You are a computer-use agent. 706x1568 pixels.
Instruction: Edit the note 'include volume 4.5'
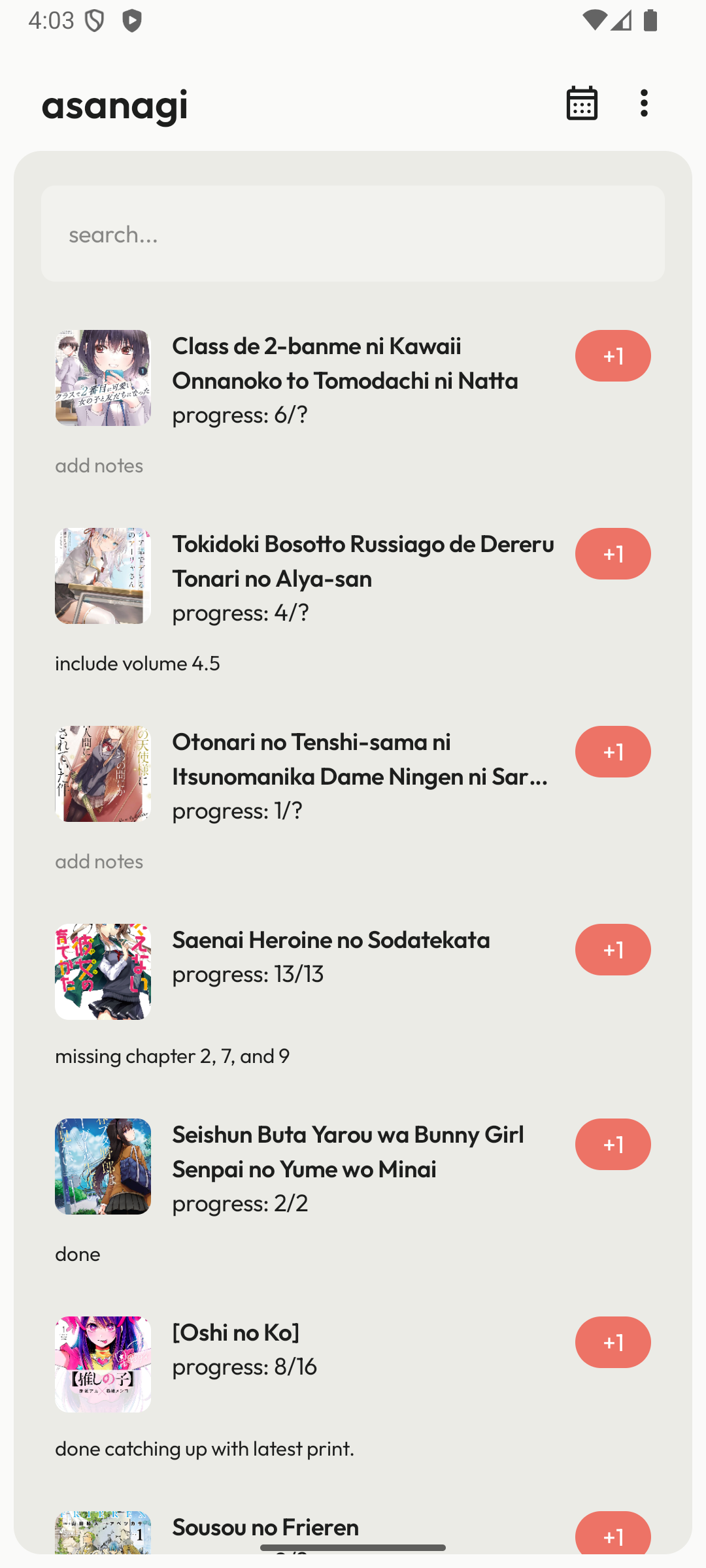[137, 664]
